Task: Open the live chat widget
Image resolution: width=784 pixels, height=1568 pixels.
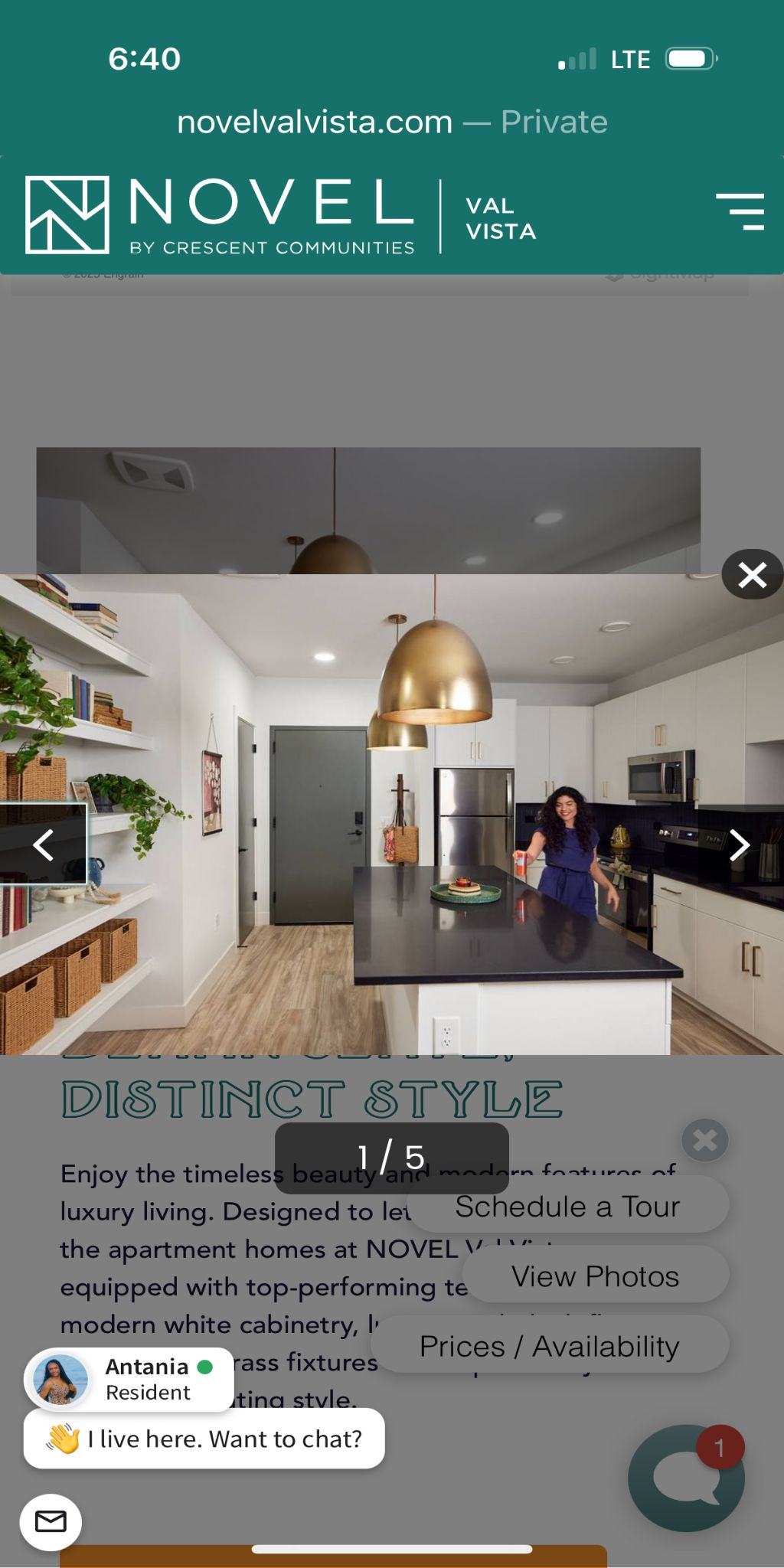Action: (685, 1478)
